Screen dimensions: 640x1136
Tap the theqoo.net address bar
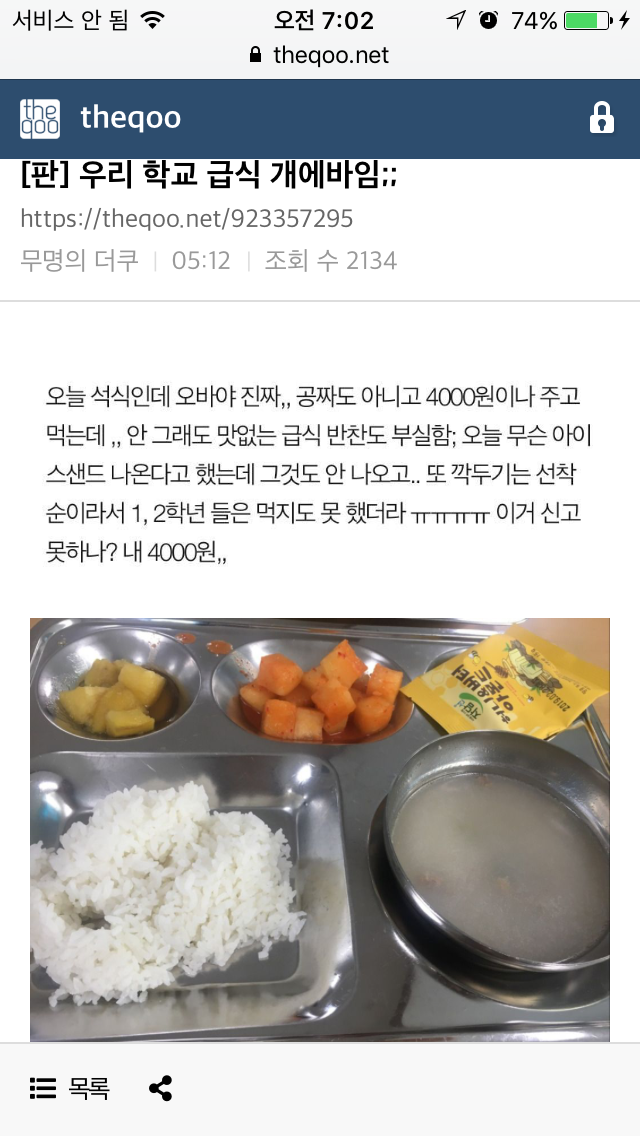coord(320,55)
